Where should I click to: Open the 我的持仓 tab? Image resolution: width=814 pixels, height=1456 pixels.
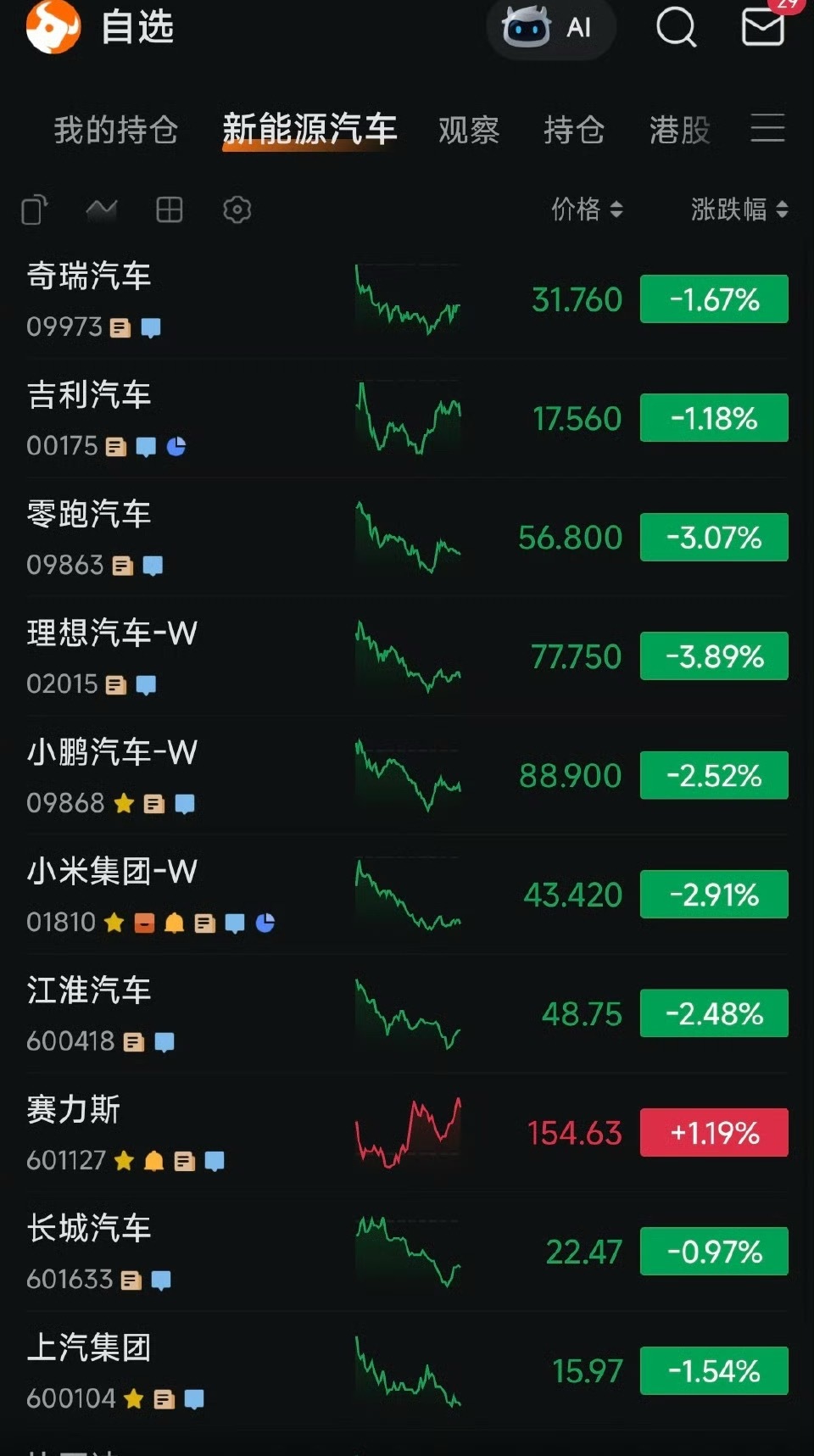point(114,130)
